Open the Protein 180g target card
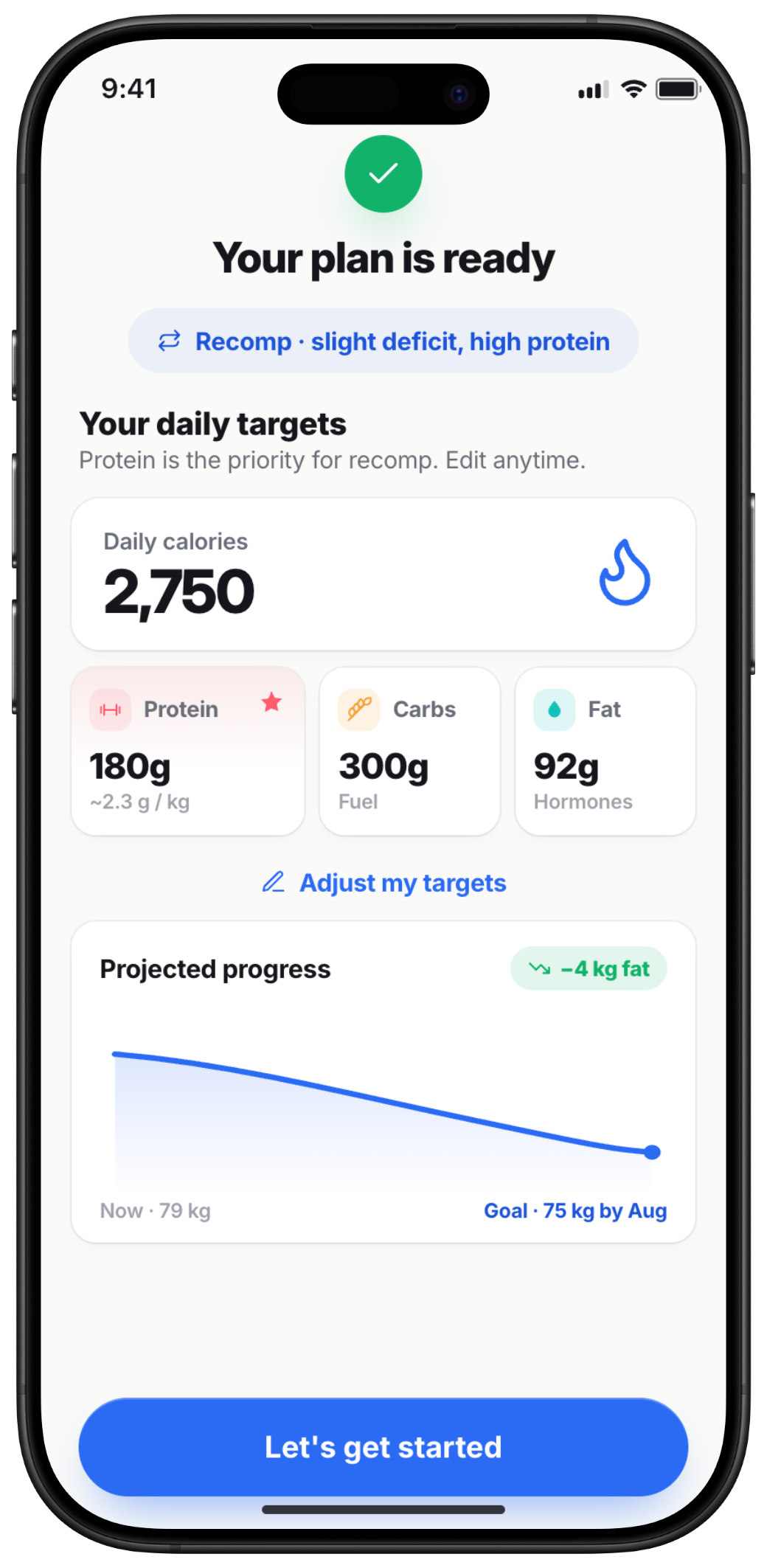This screenshot has height=1568, width=767. point(188,752)
